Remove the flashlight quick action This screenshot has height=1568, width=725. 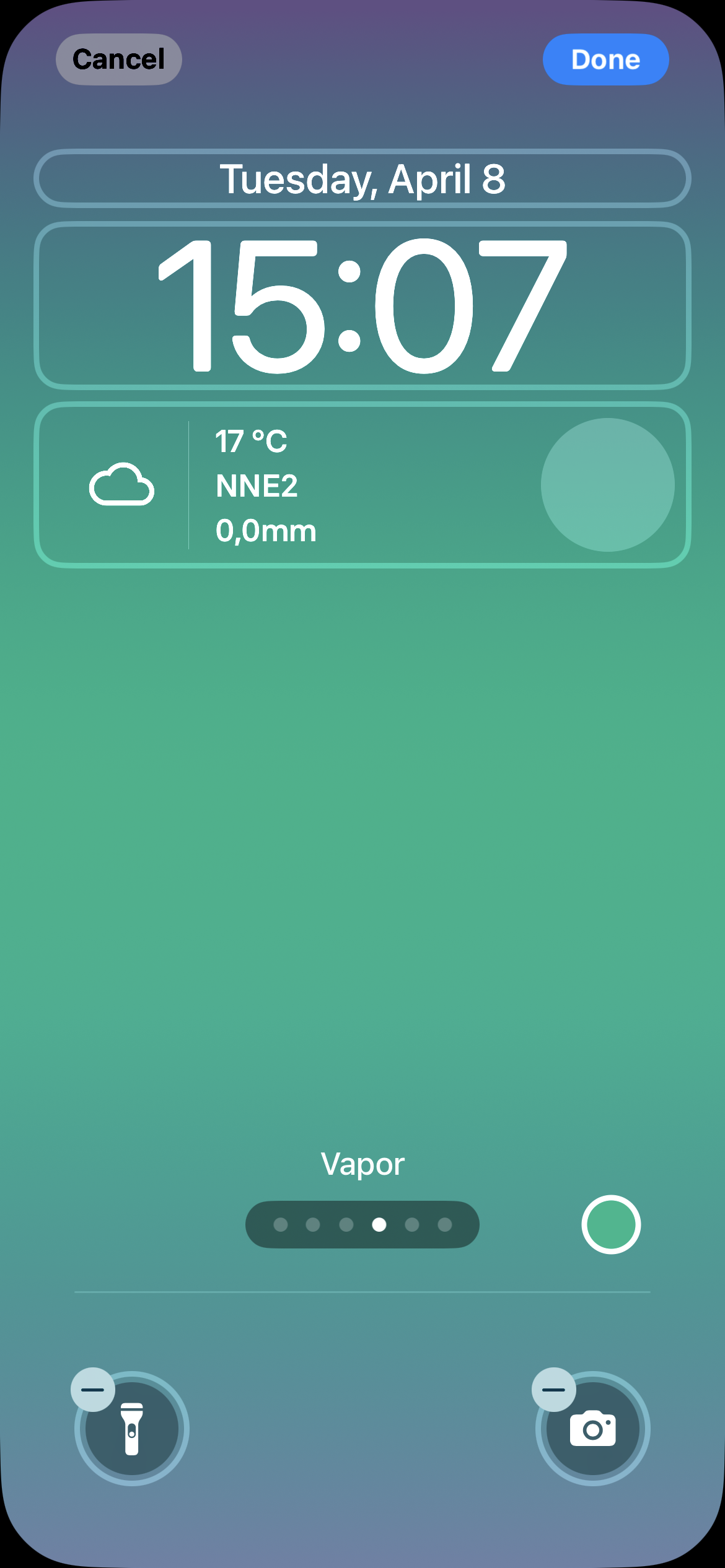click(x=93, y=1389)
